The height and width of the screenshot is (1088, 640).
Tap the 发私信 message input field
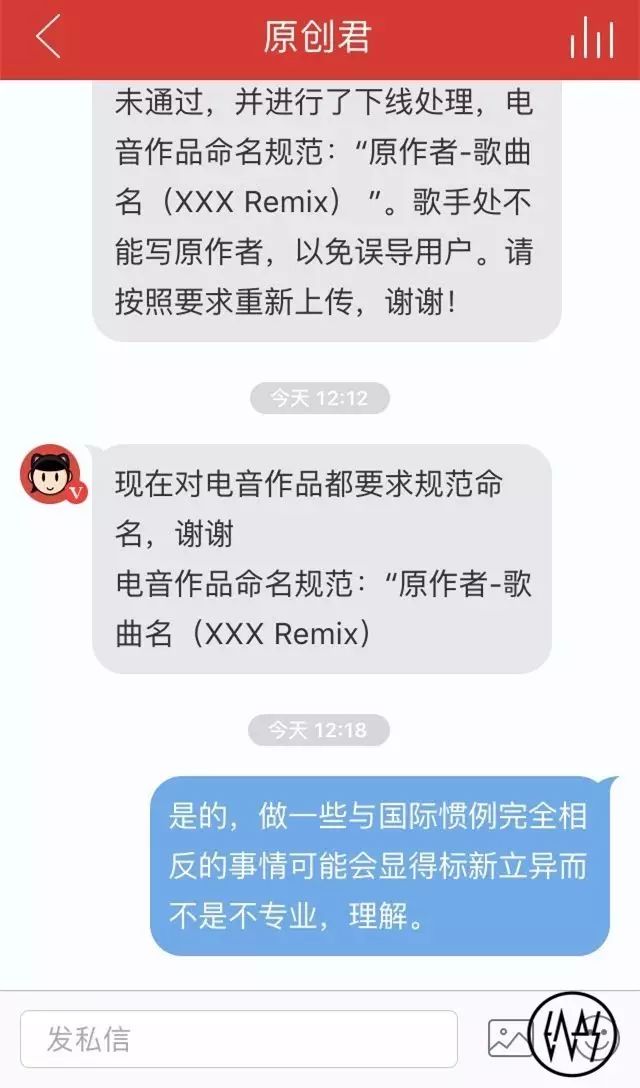[x=238, y=1039]
